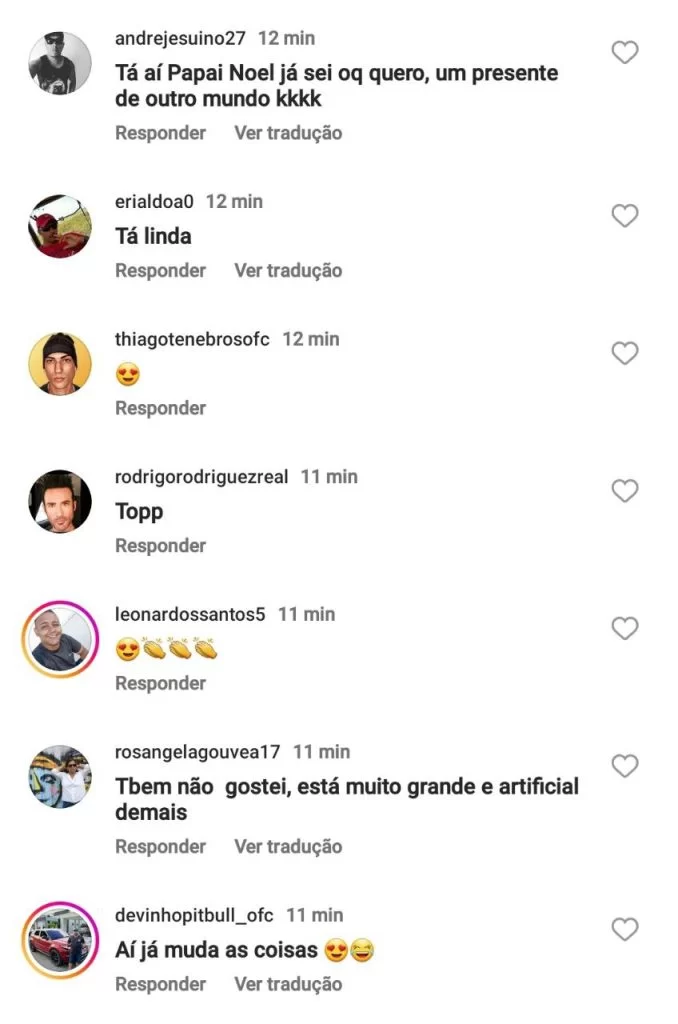The width and height of the screenshot is (678, 1024).
Task: Like the "Topp" comment
Action: click(x=625, y=491)
